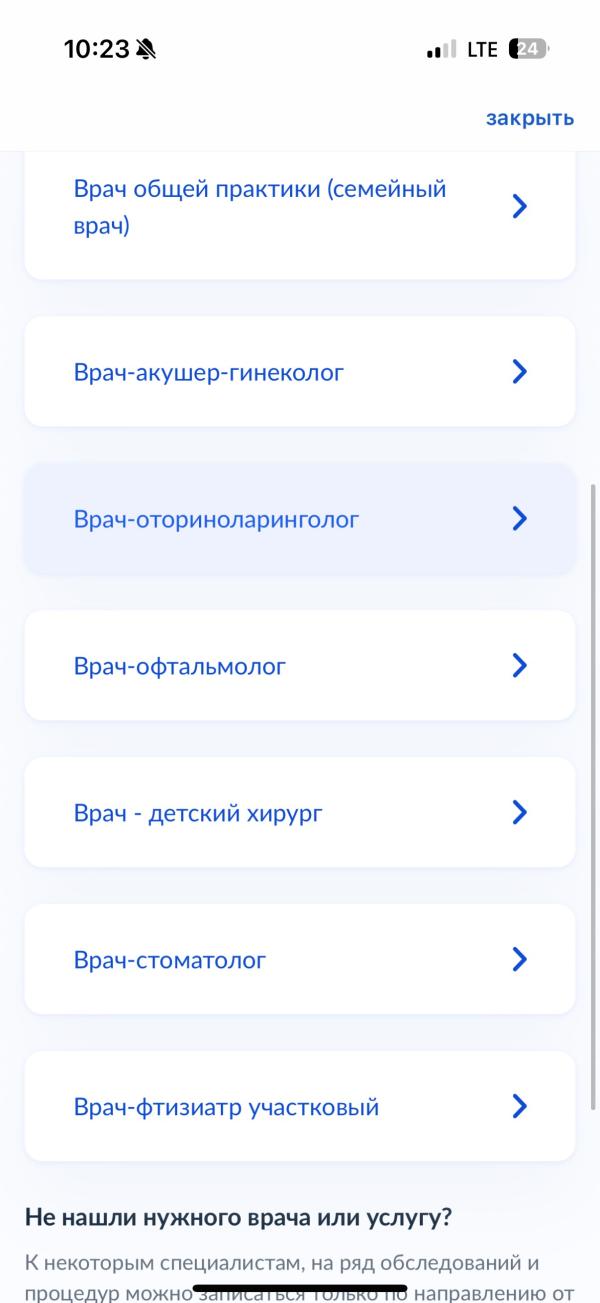The image size is (600, 1303).
Task: Open the Врач-офтальмолог option
Action: coord(300,666)
